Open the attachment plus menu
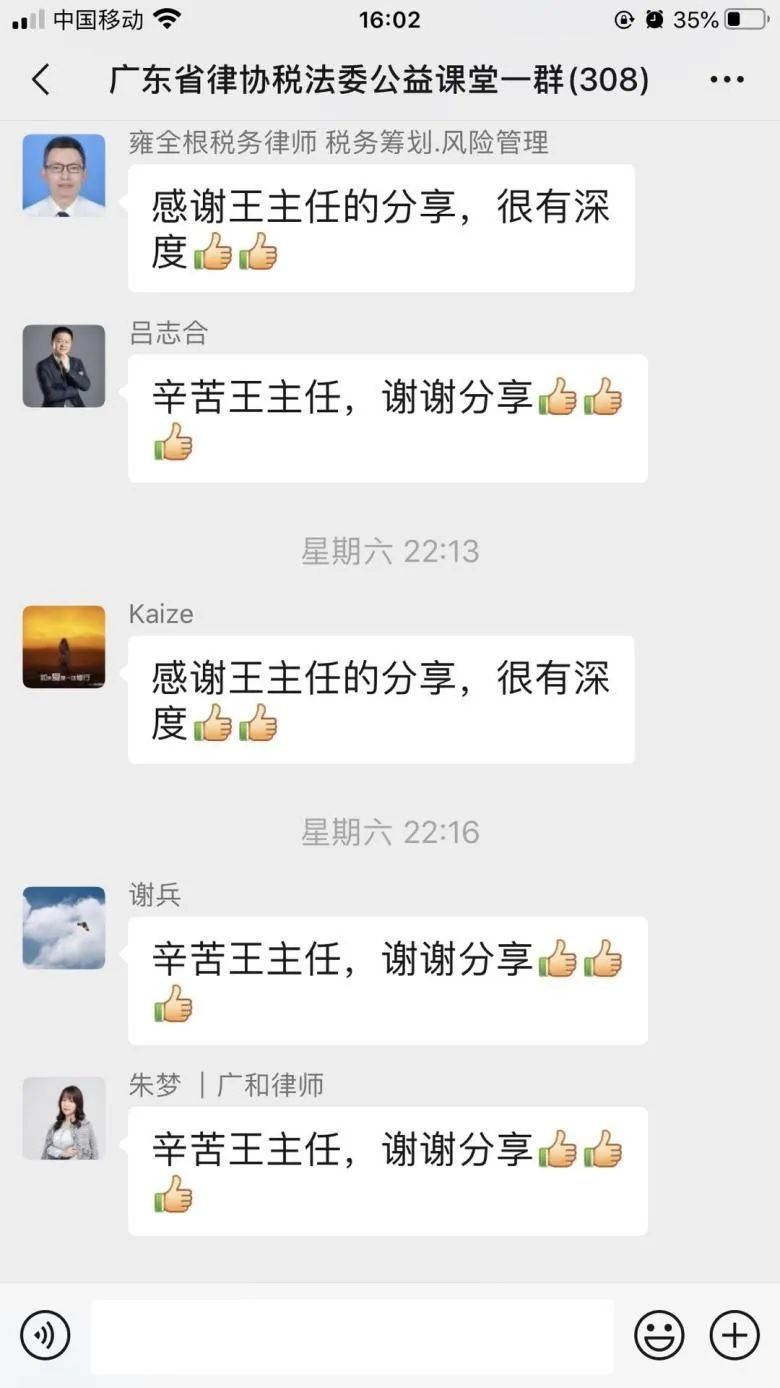Viewport: 780px width, 1388px height. point(733,1335)
